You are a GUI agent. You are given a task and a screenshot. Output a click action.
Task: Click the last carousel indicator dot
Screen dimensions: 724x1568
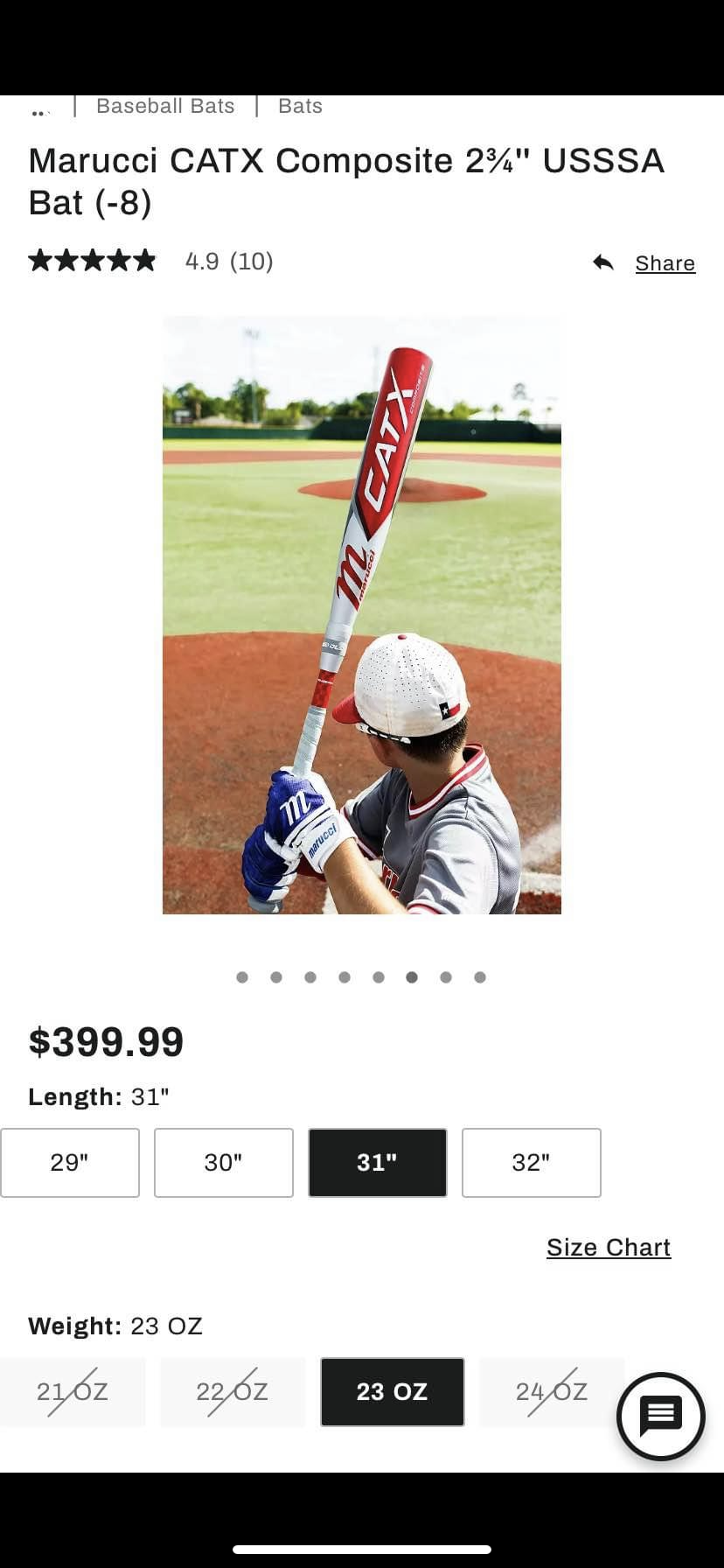[480, 977]
